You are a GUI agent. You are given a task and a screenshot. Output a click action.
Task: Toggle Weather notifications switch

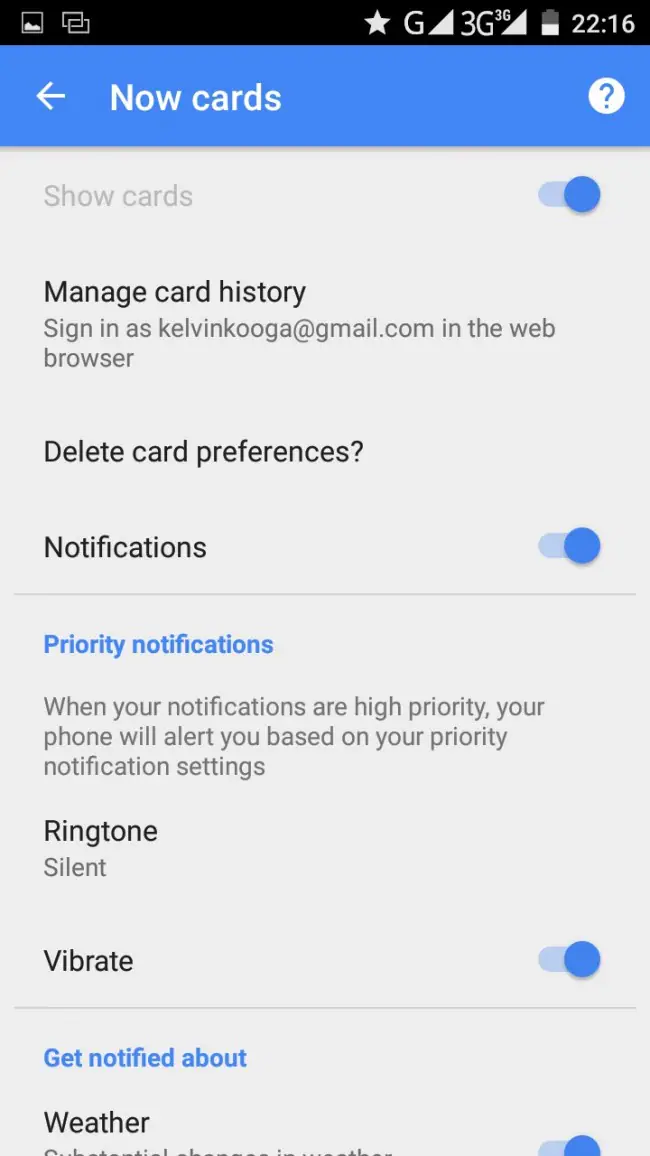click(570, 1145)
